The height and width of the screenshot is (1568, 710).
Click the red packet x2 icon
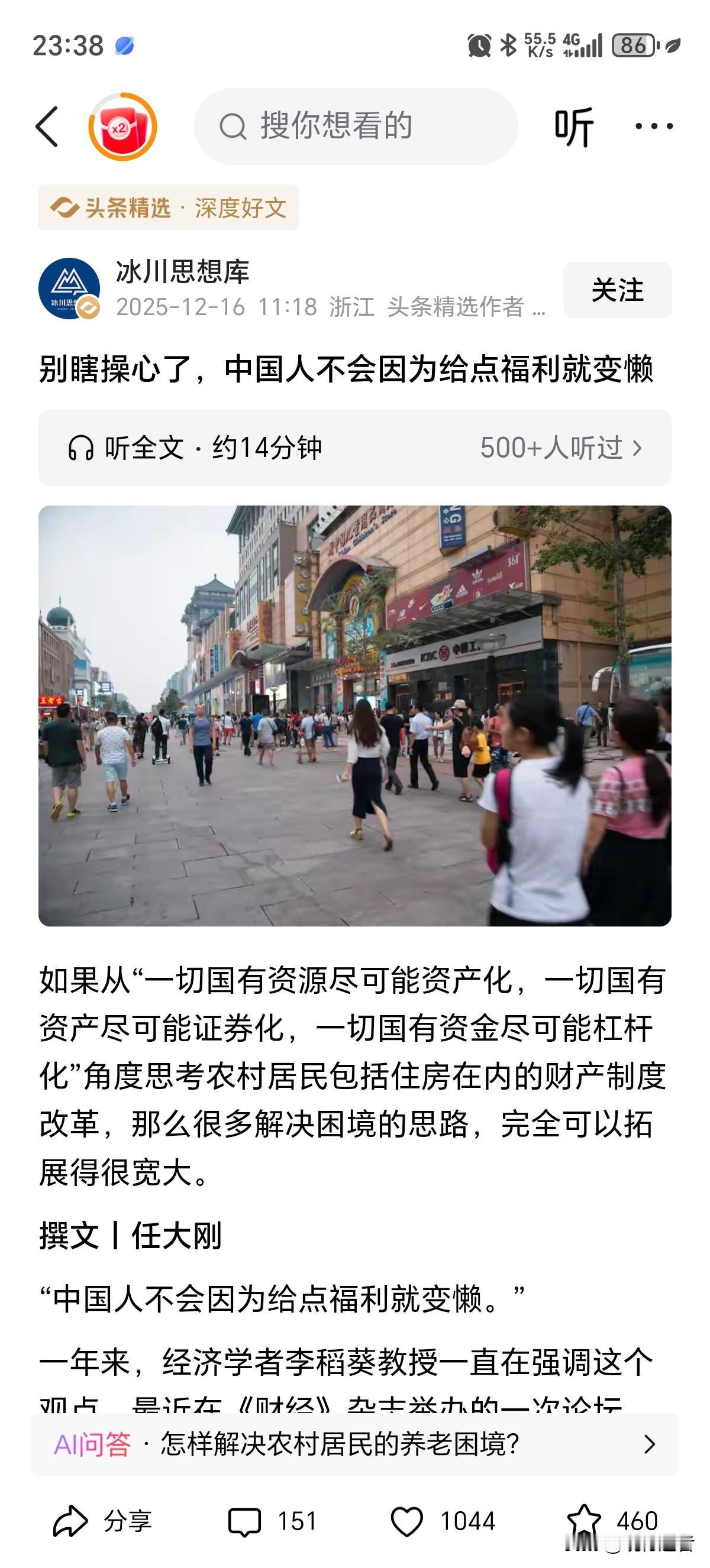pos(122,126)
